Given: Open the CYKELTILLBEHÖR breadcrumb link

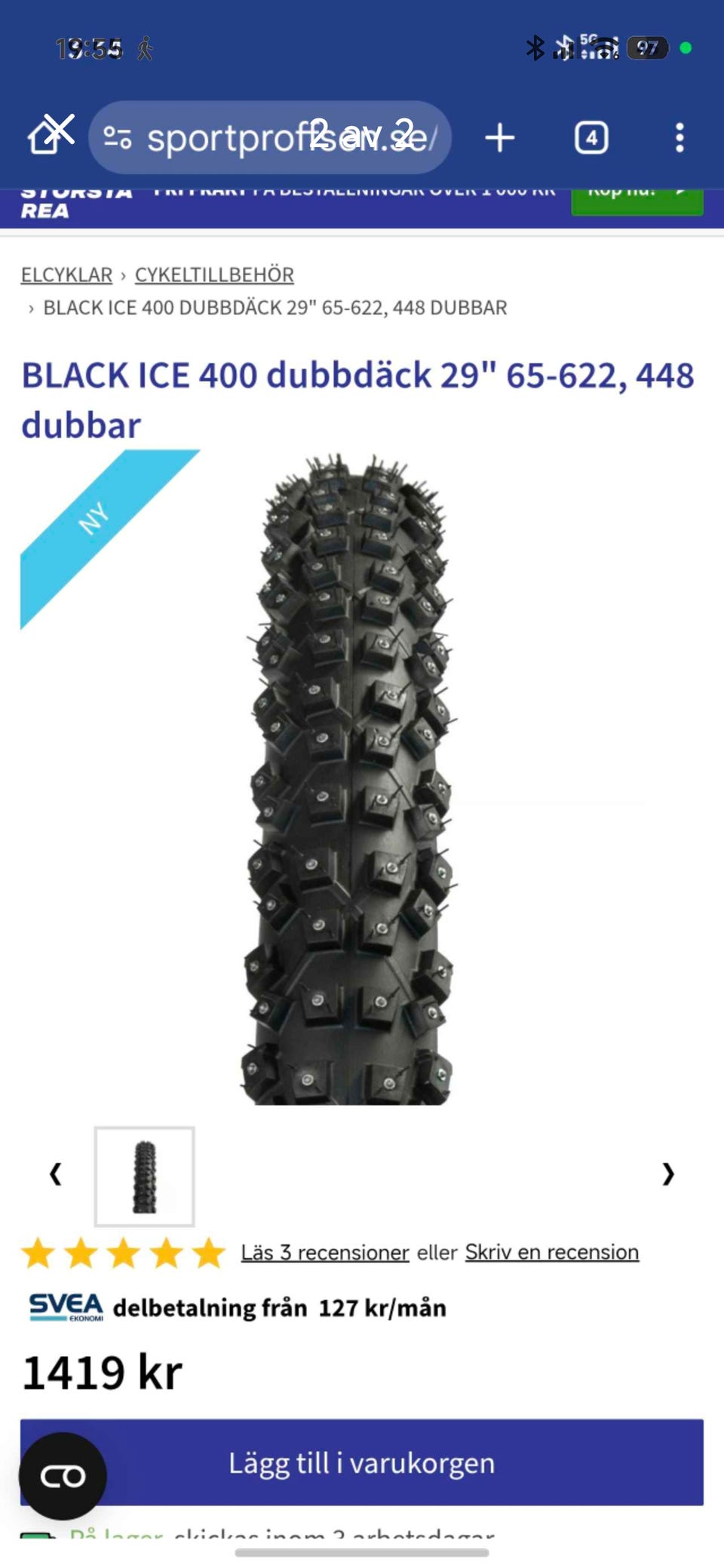Looking at the screenshot, I should [x=214, y=275].
